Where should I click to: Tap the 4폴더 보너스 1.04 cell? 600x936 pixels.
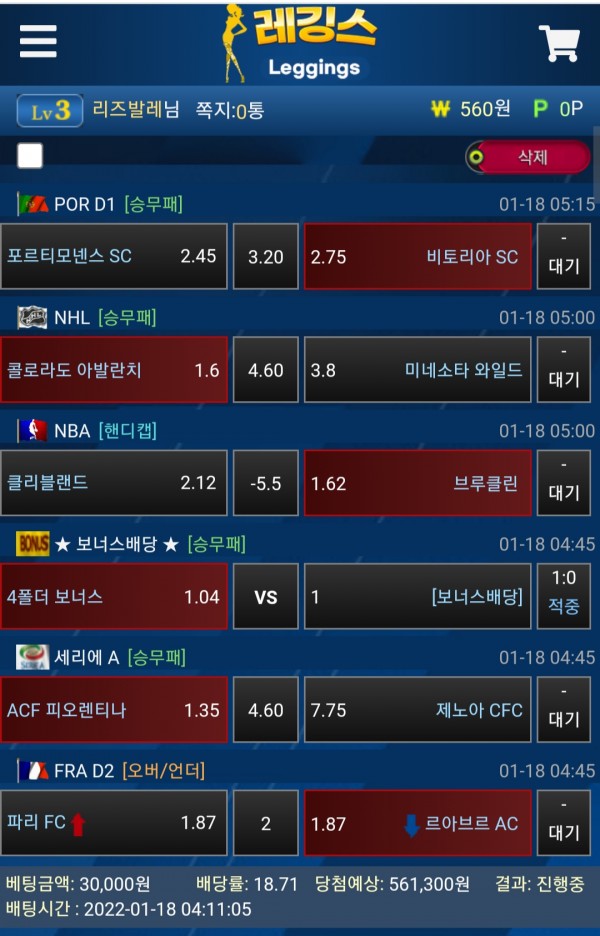click(x=113, y=597)
